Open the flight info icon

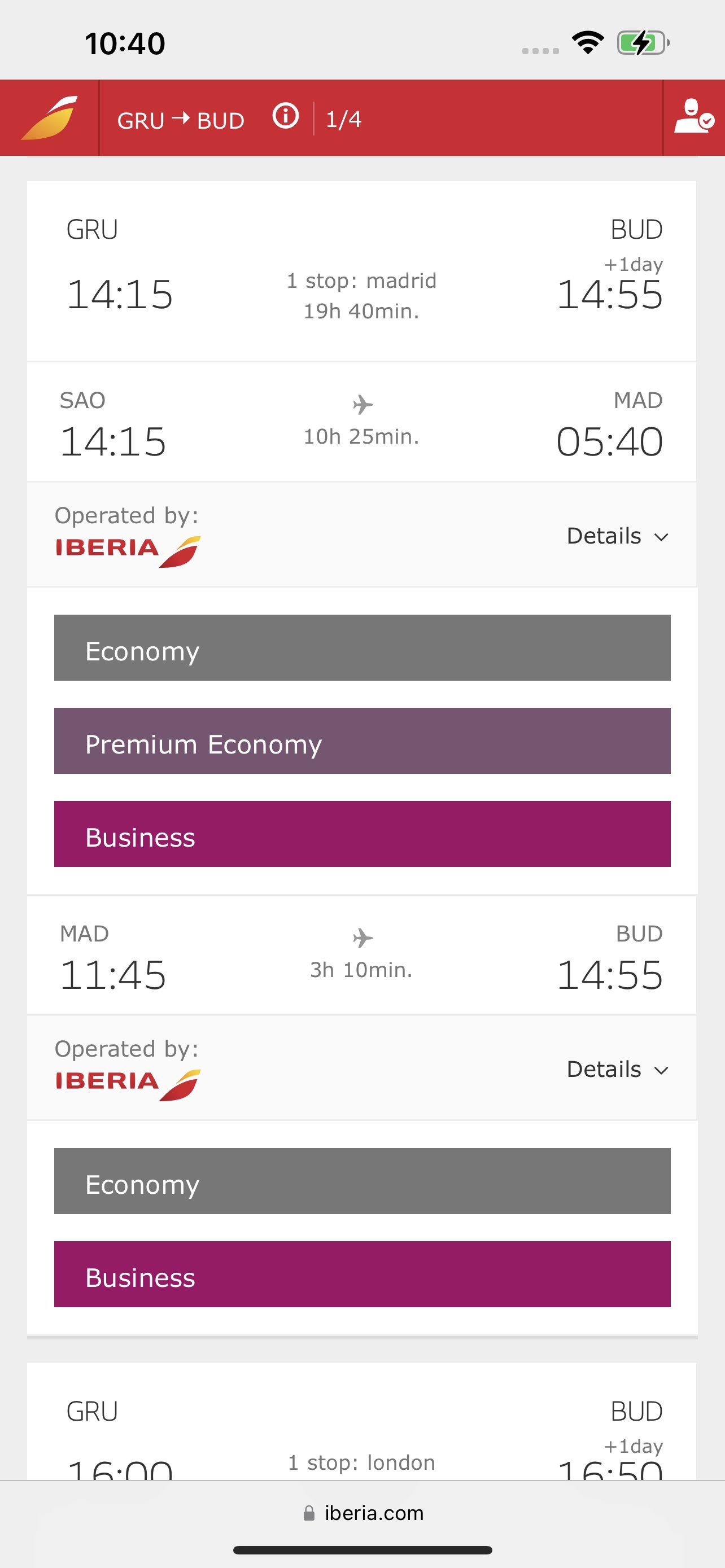(286, 116)
